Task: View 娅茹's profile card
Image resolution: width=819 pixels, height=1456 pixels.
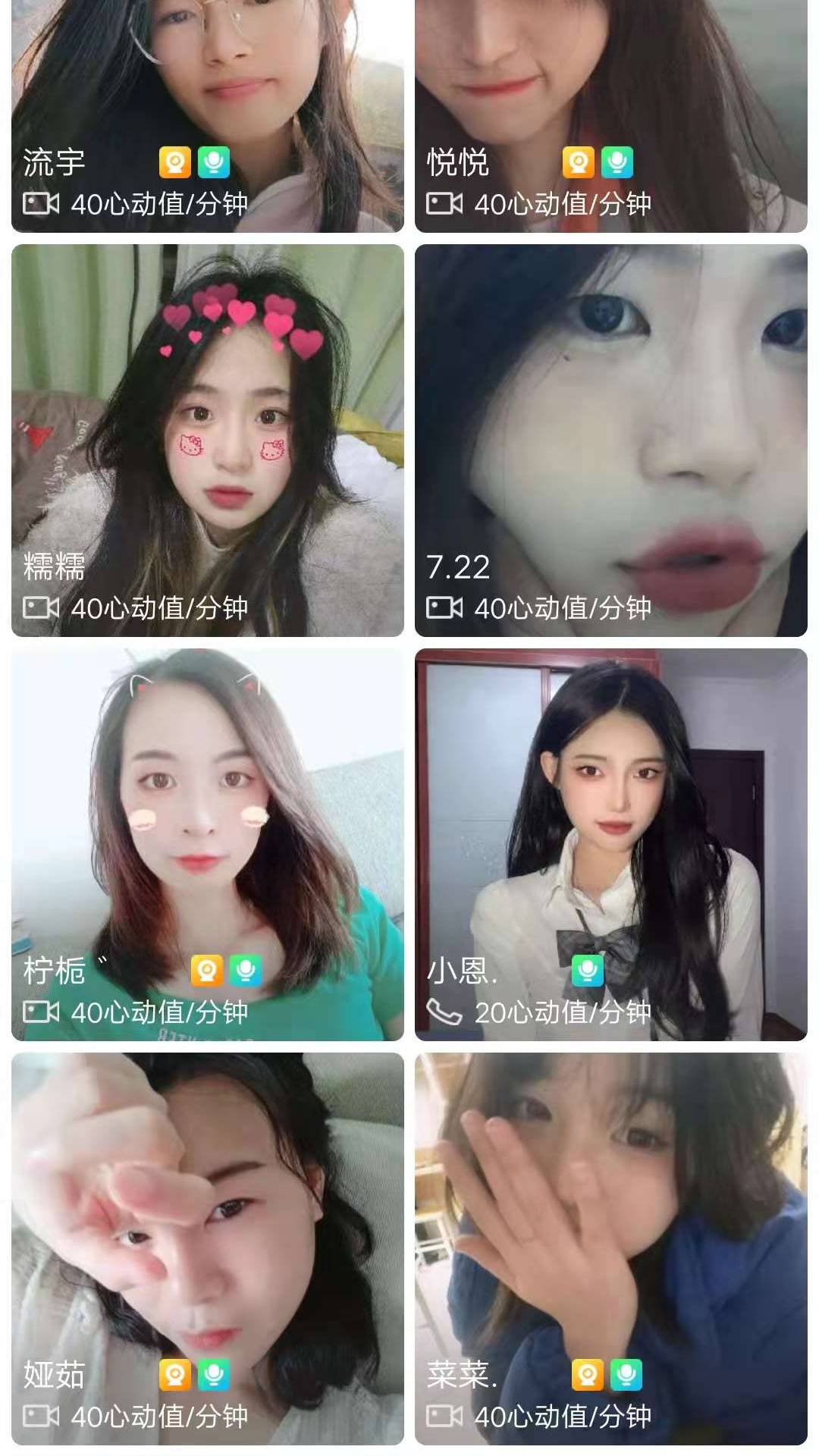Action: [x=207, y=1247]
